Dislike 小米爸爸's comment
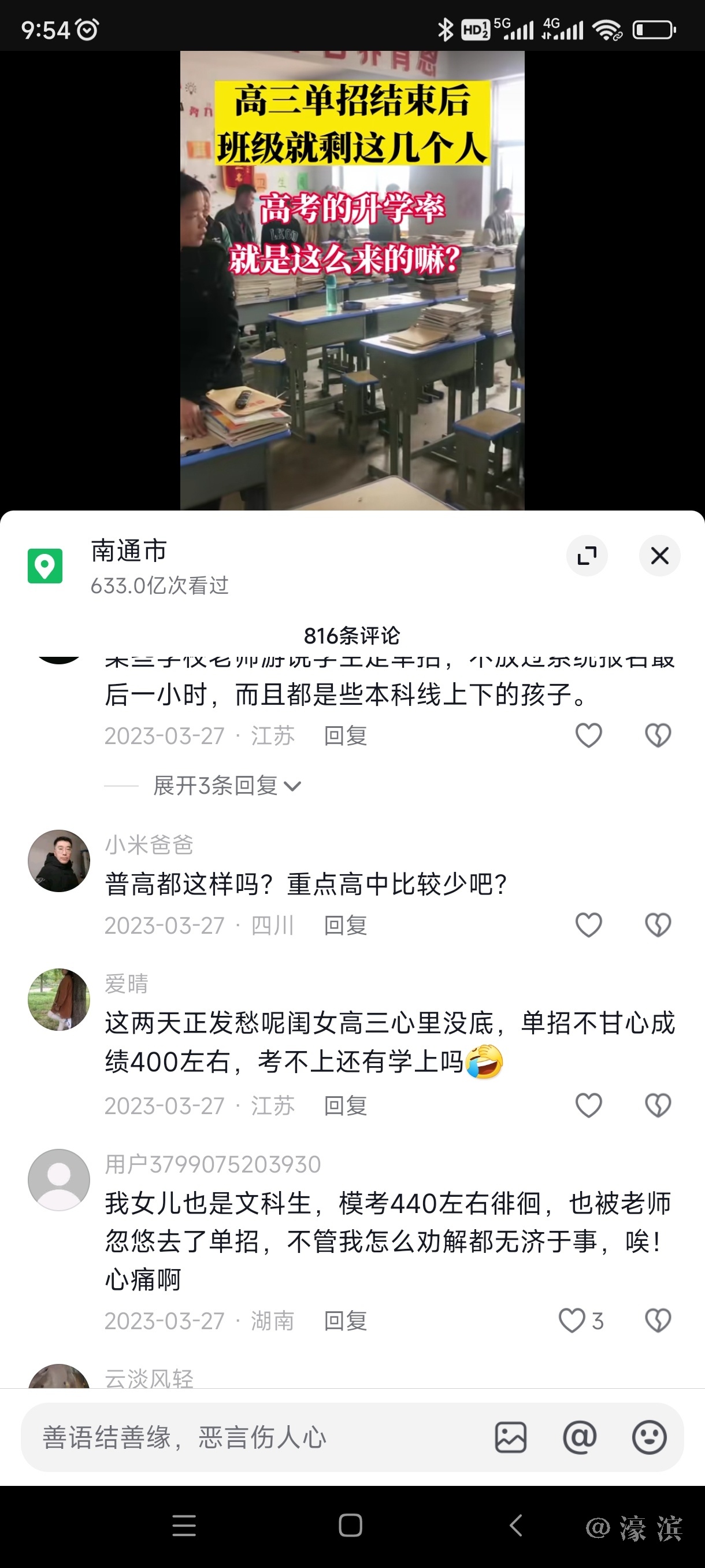This screenshot has width=705, height=1568. pos(658,925)
